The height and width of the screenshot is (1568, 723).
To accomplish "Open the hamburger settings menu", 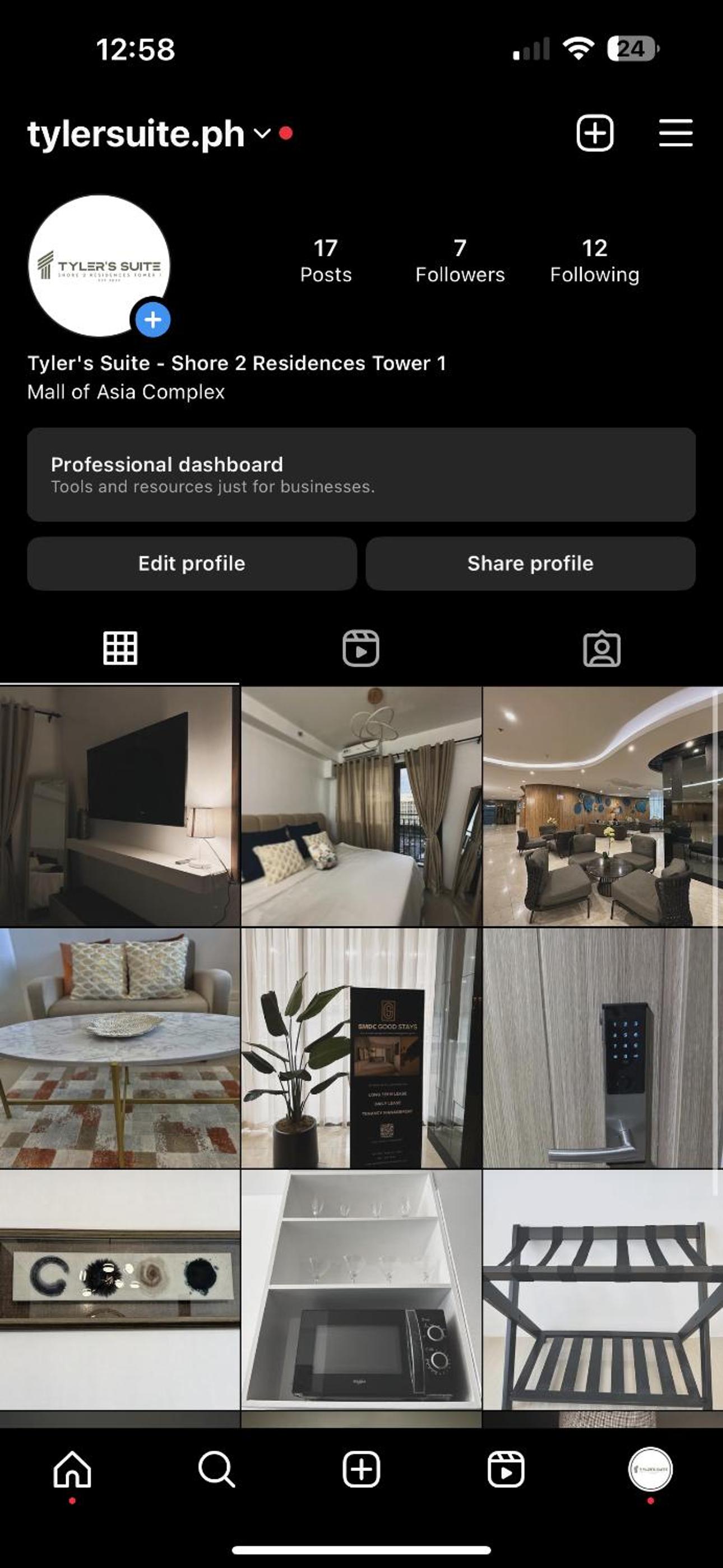I will pos(675,133).
